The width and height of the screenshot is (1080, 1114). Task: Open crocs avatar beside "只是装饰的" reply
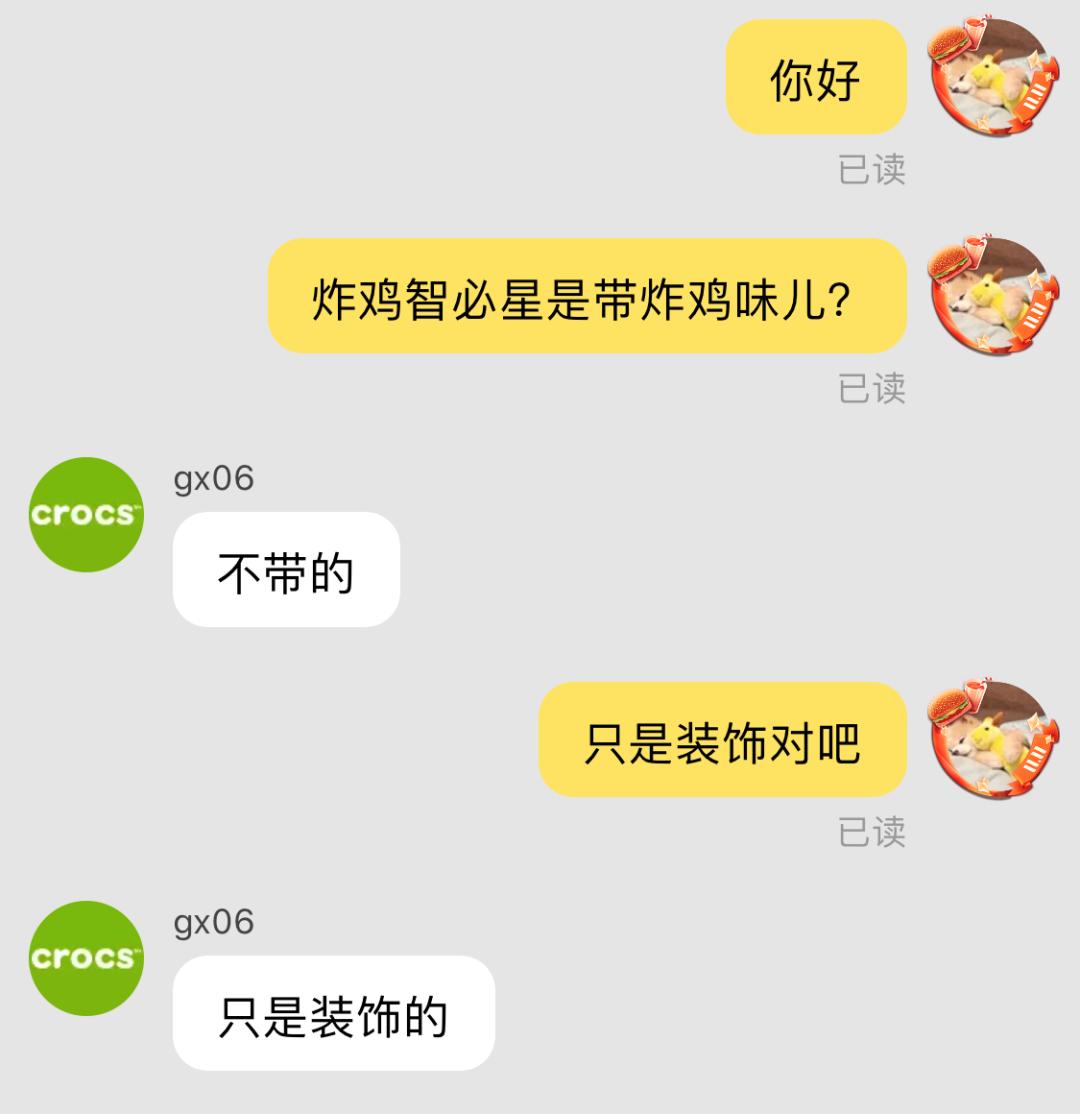coord(86,958)
